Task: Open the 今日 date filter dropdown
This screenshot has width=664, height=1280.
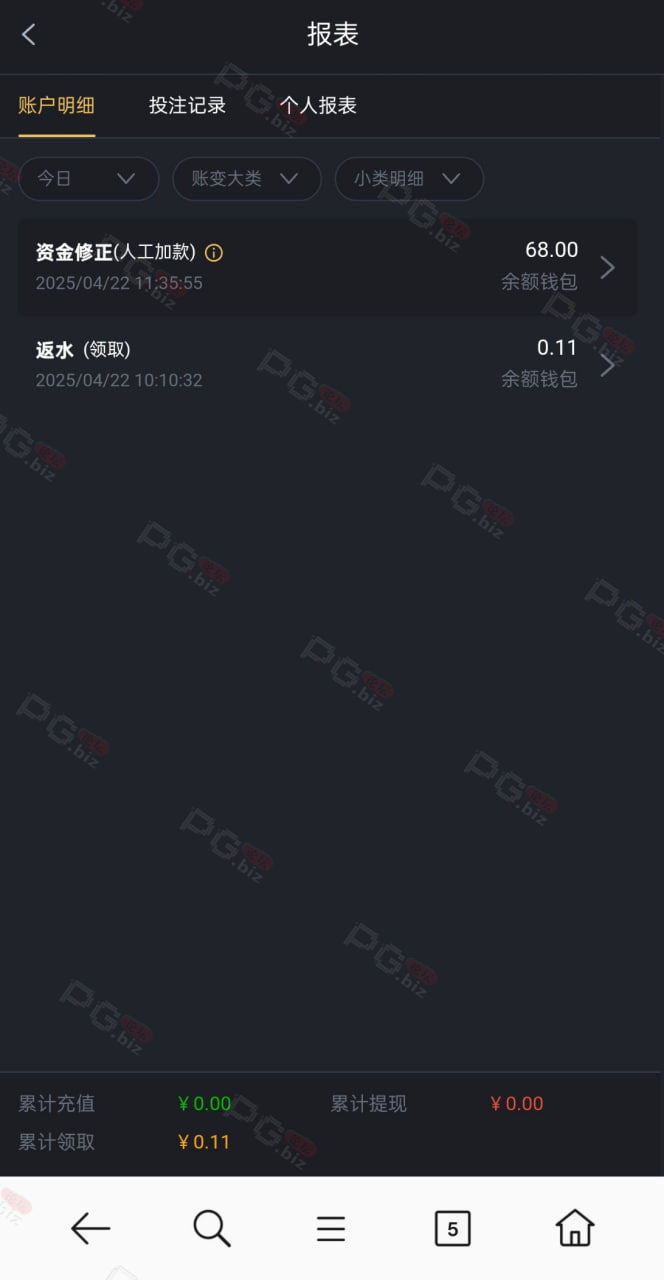Action: (x=88, y=179)
